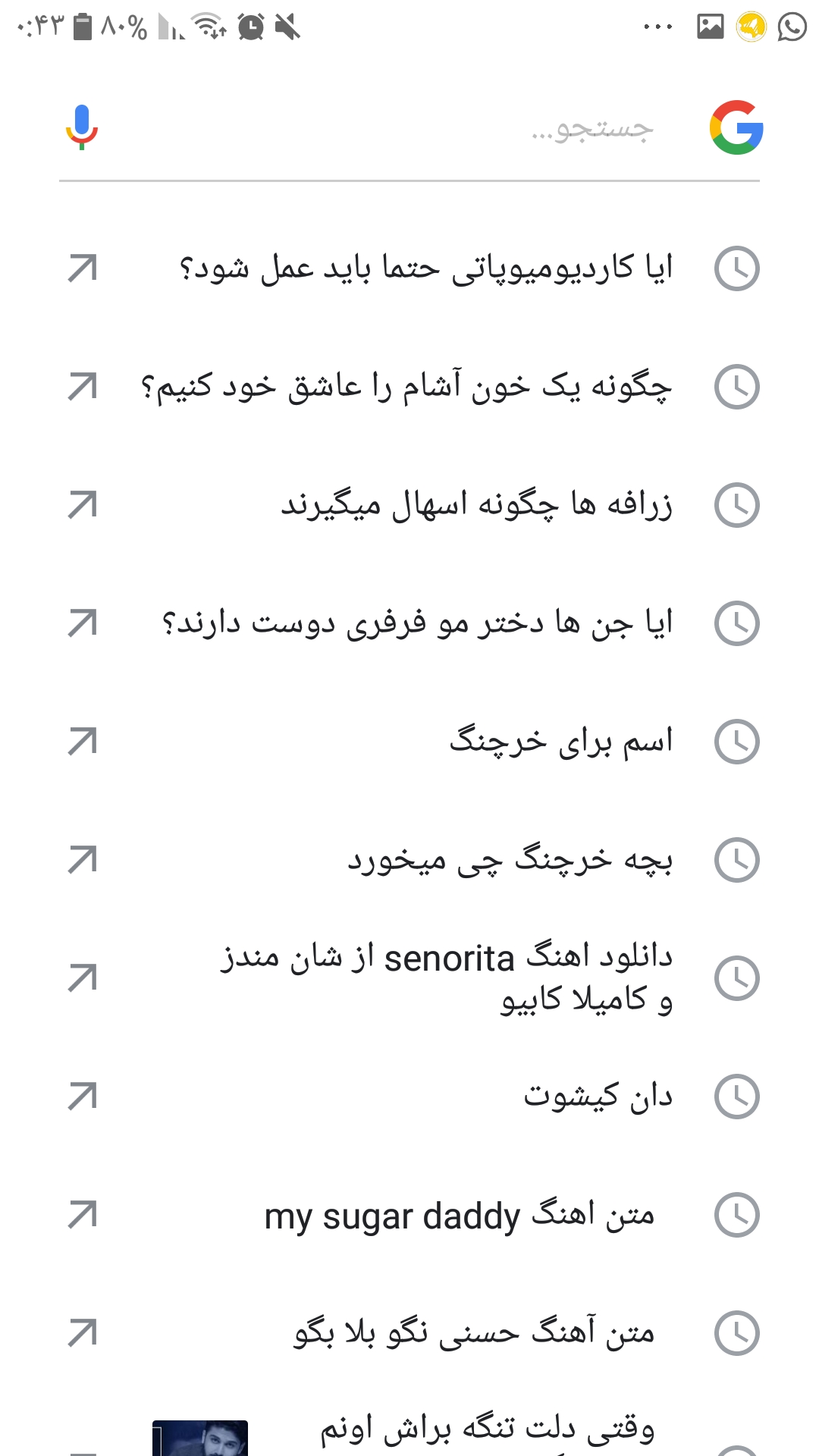The width and height of the screenshot is (819, 1456).
Task: Tap the arrow beside my sugar daddy suggestion
Action: point(83,1215)
